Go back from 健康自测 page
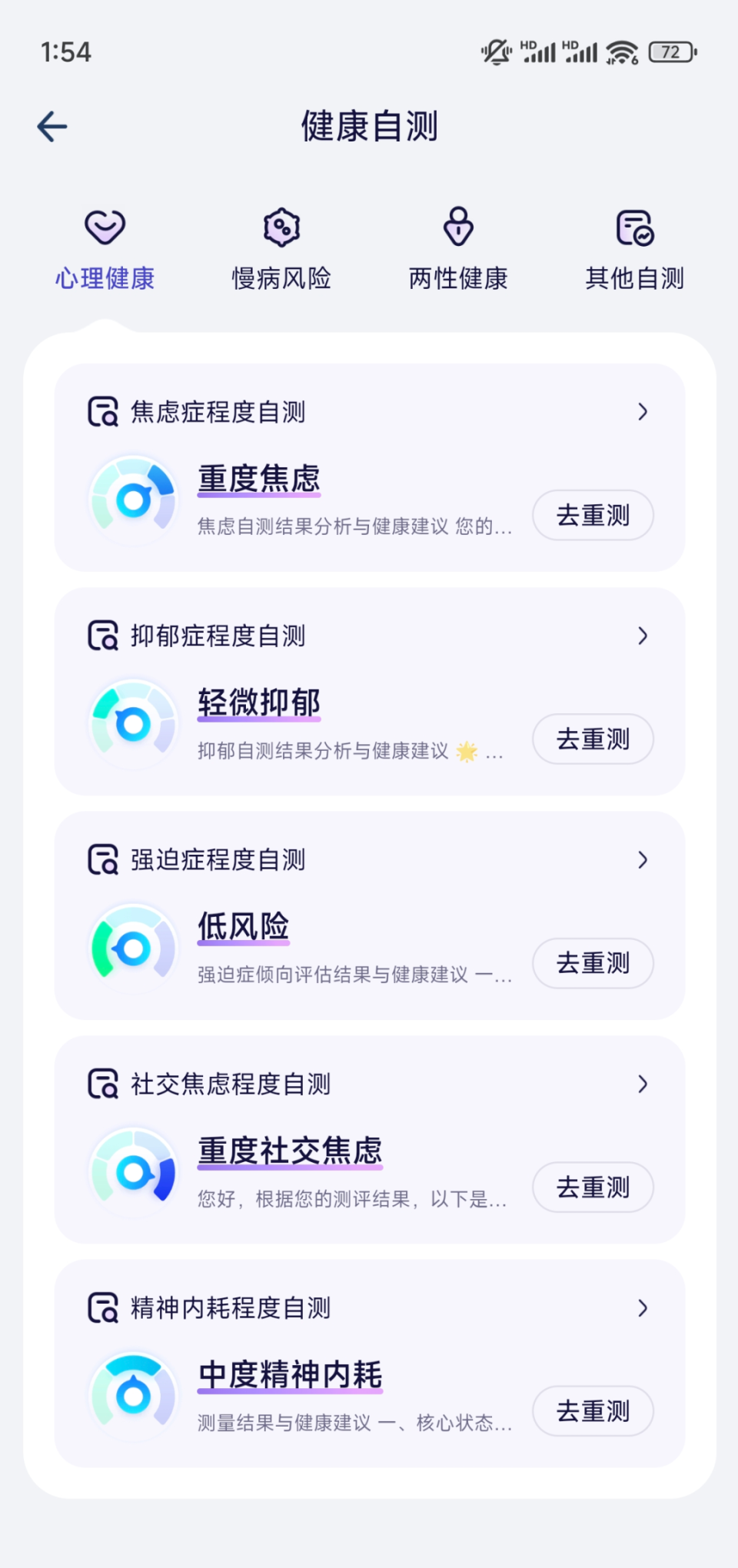Screen dimensions: 738x1568 (52, 127)
